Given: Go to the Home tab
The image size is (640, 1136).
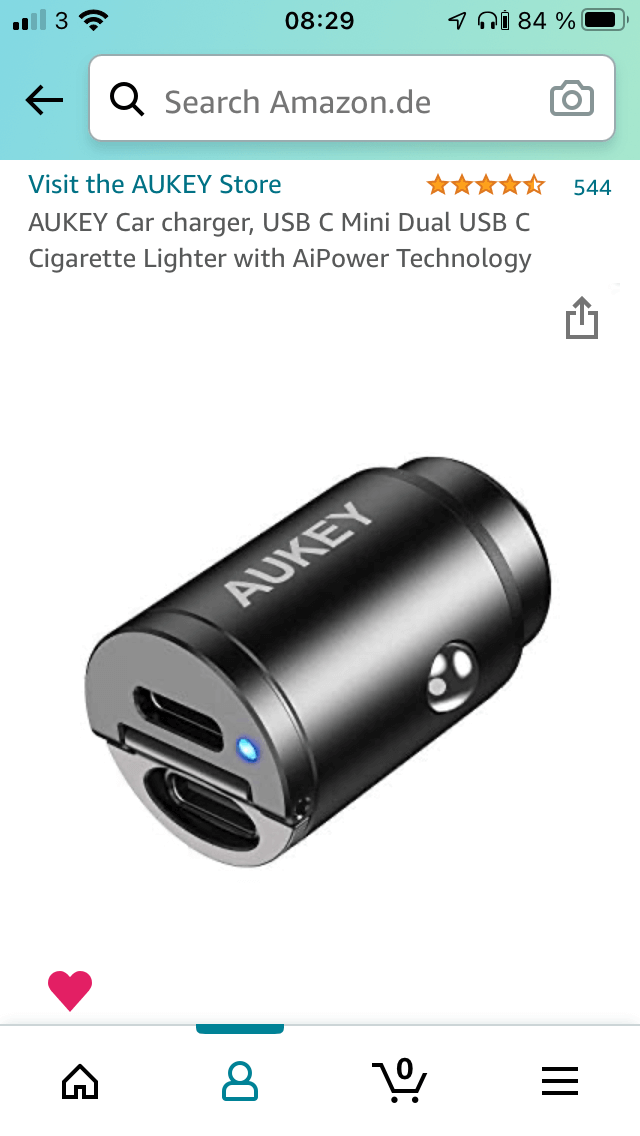Looking at the screenshot, I should 80,1081.
